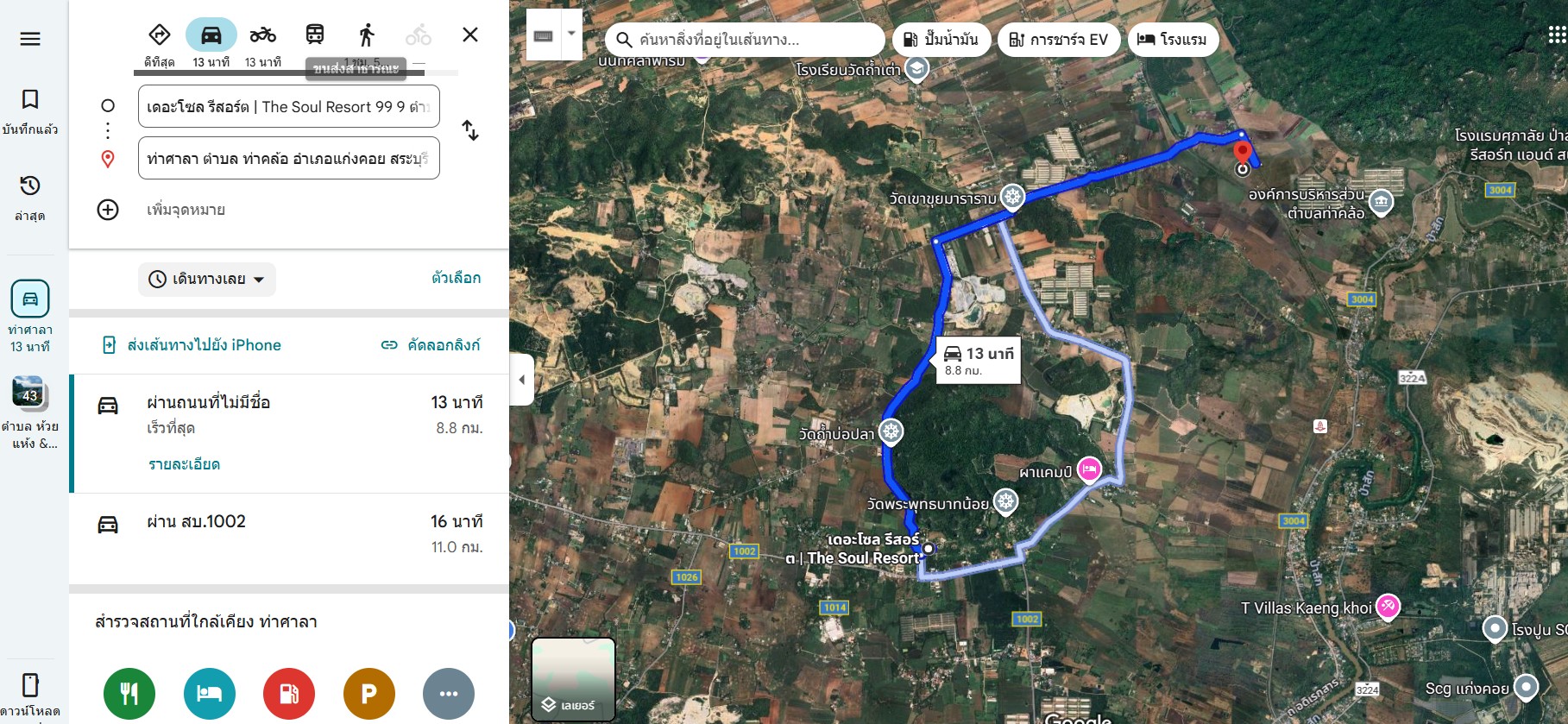Reverse start point and destination
Image resolution: width=1568 pixels, height=724 pixels.
(x=470, y=130)
